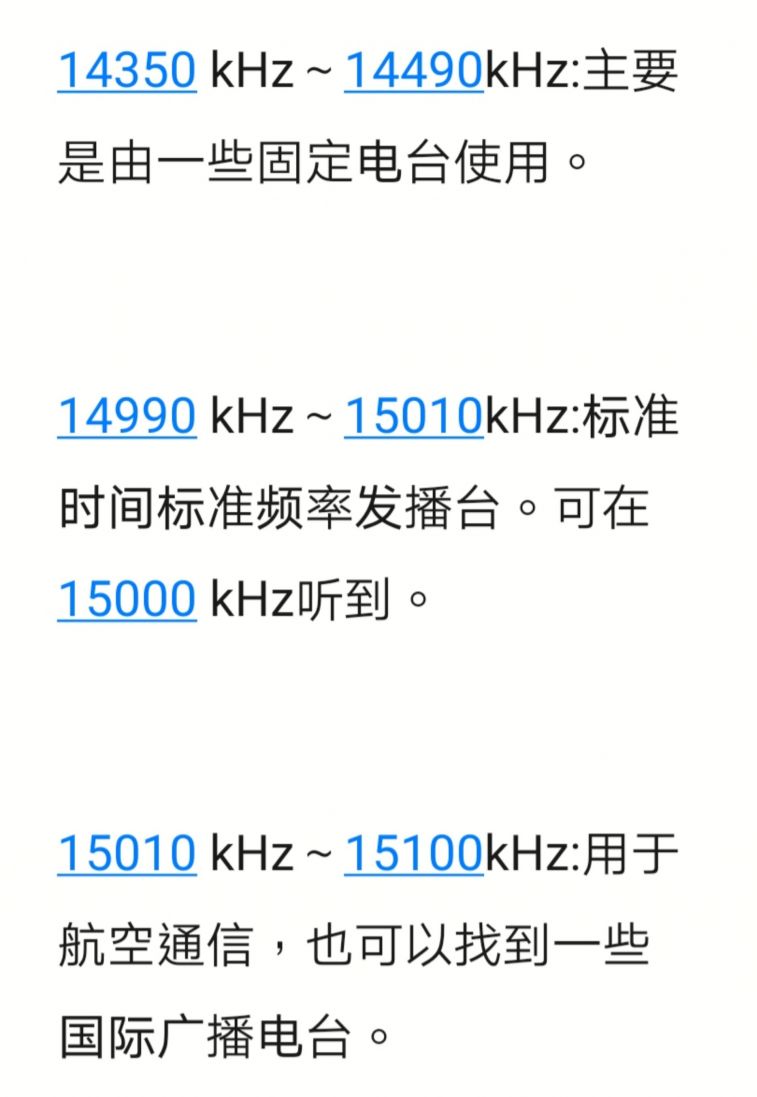Select the 14990 link

(x=127, y=417)
